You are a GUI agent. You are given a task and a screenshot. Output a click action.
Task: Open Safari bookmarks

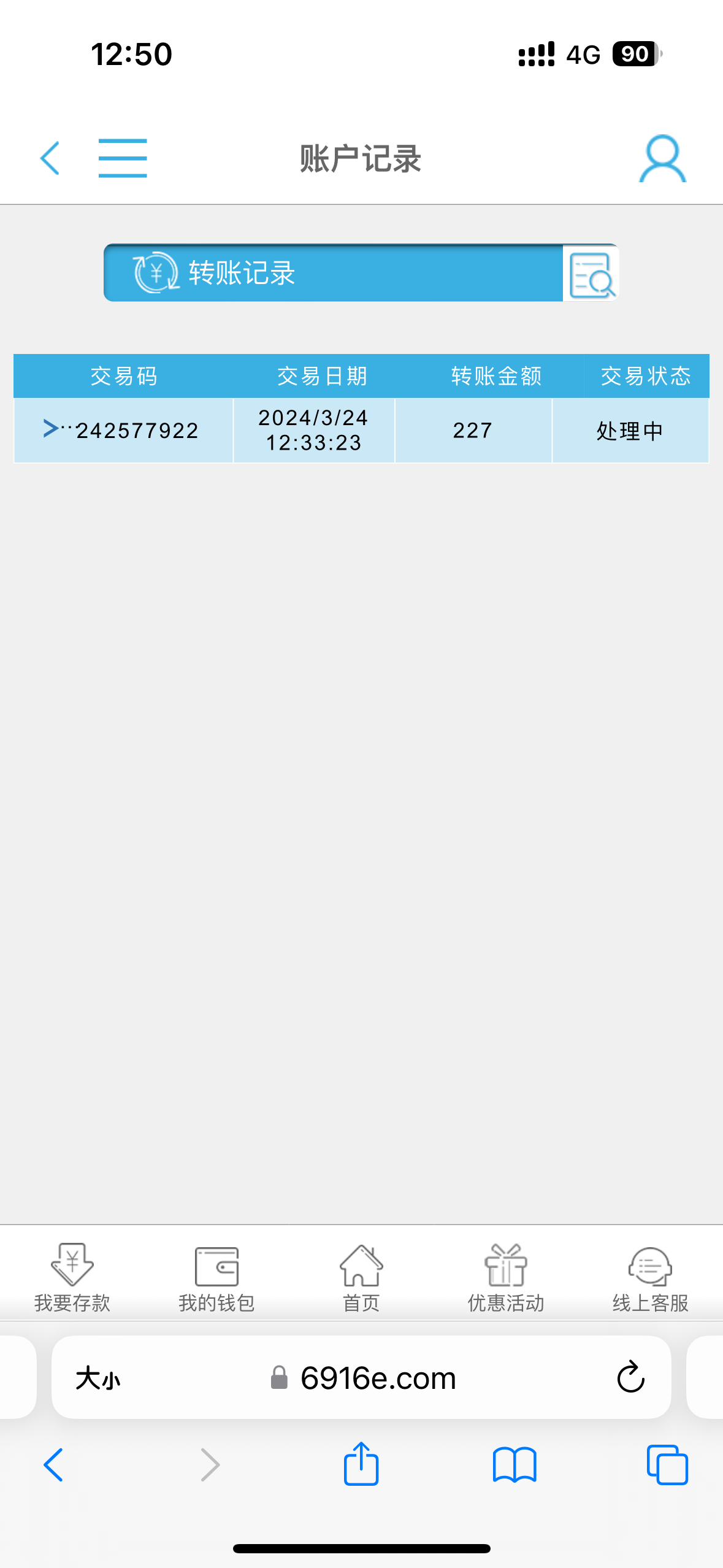click(x=515, y=1464)
